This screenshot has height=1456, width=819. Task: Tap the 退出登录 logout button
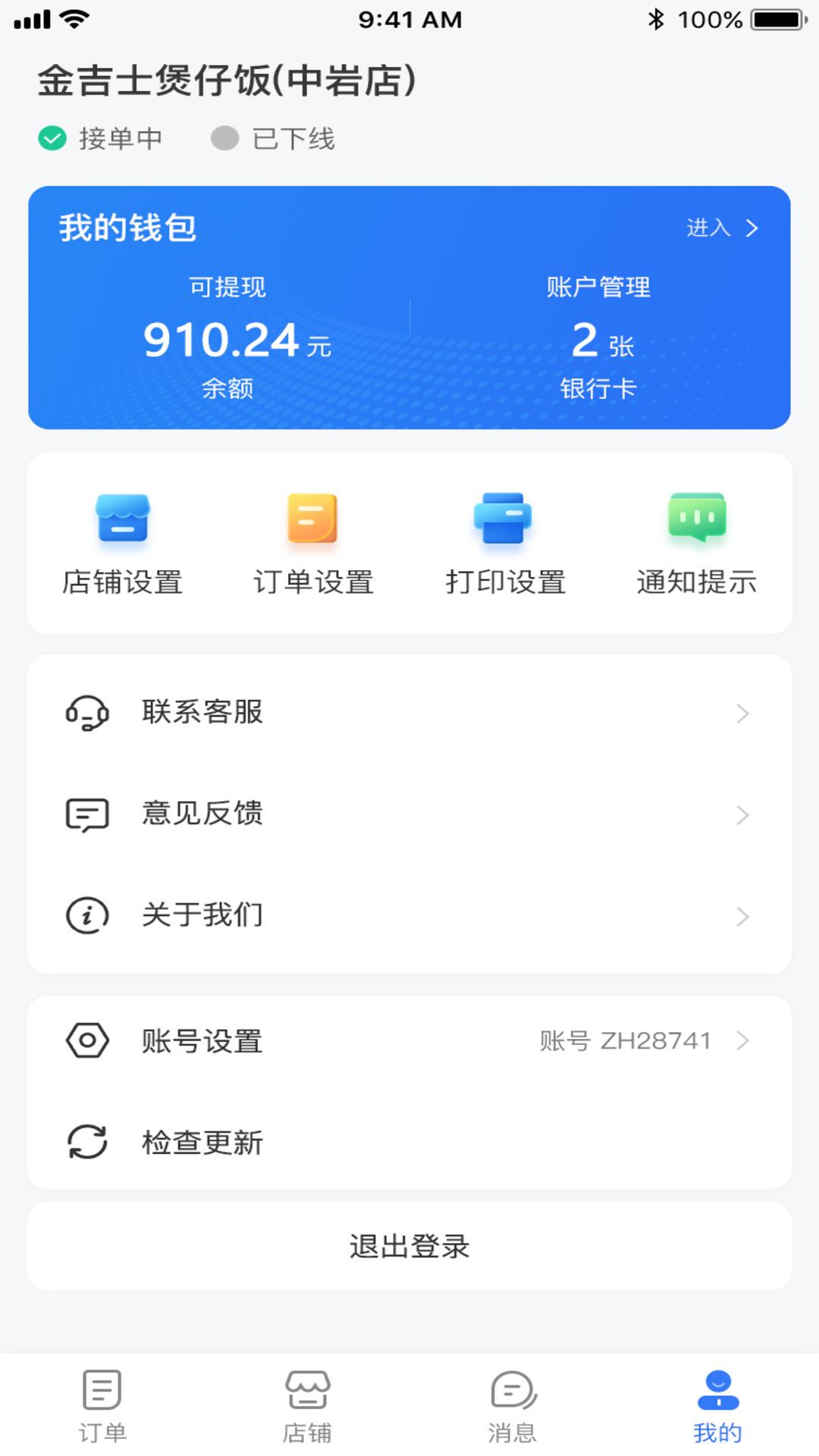pos(409,1246)
